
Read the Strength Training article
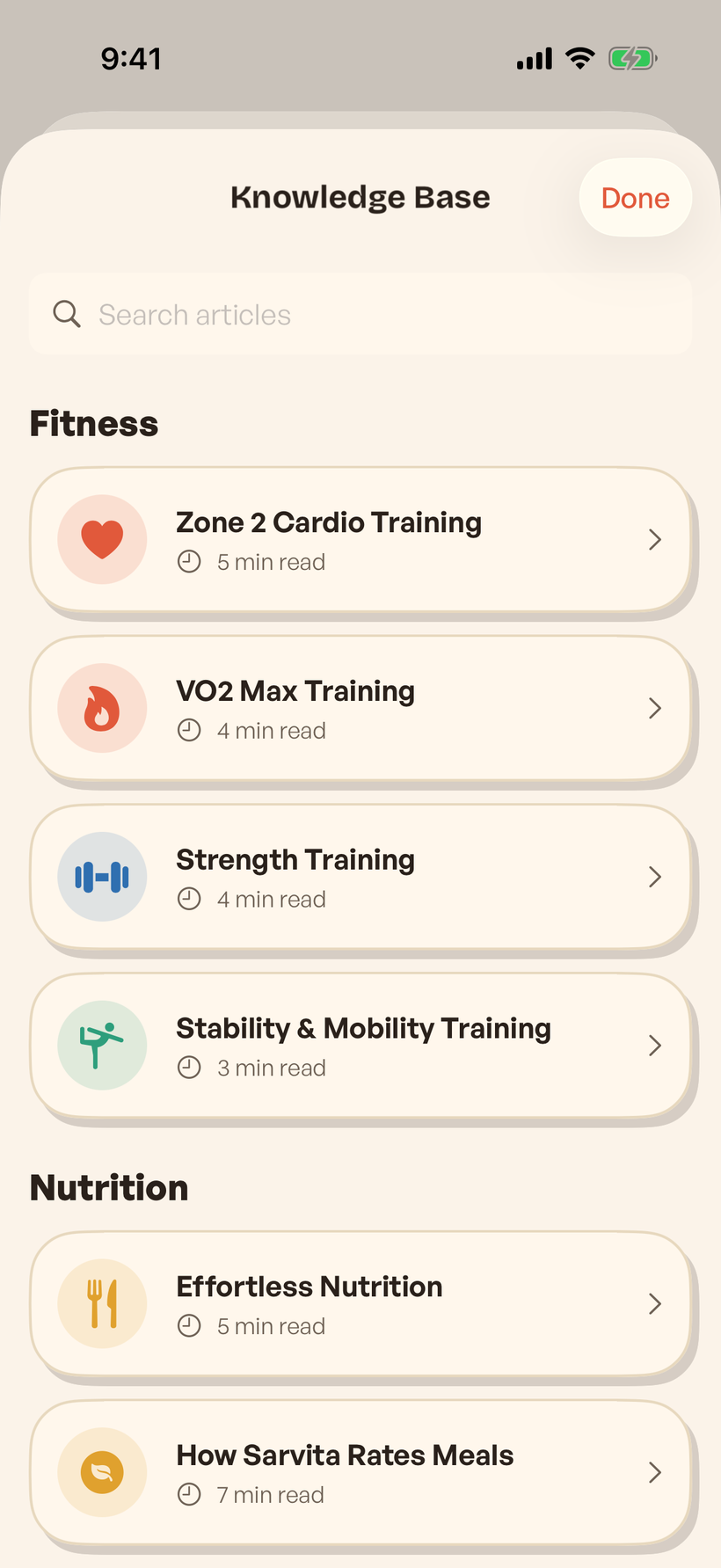[360, 877]
